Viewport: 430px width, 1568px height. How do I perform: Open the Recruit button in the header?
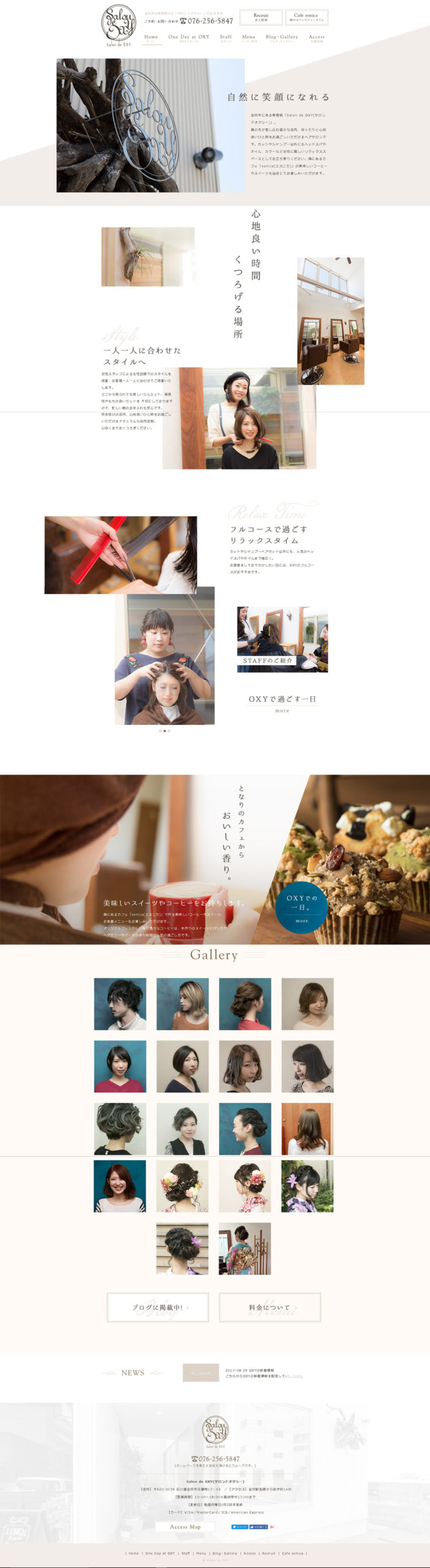click(261, 17)
